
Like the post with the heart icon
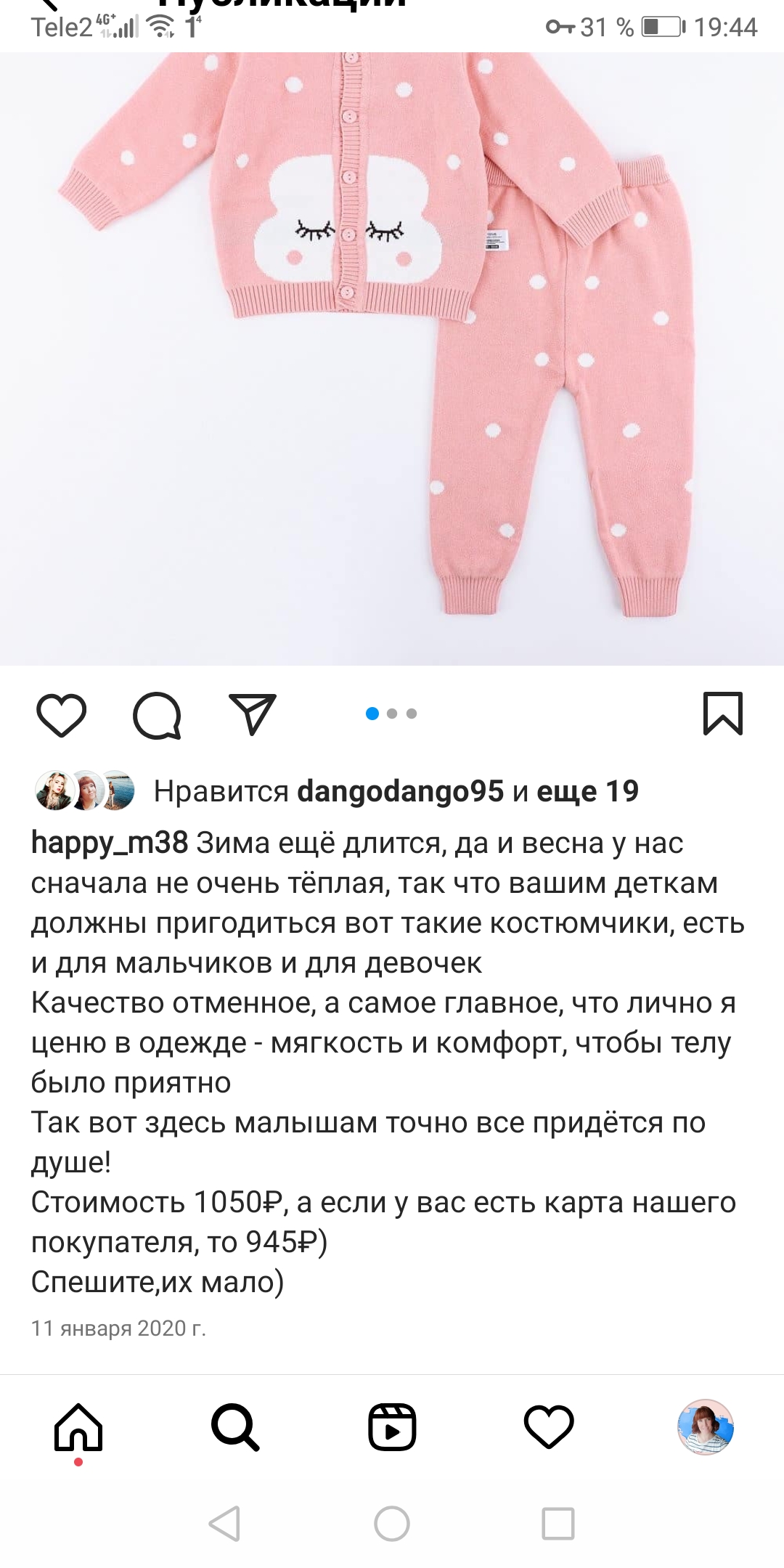tap(62, 715)
